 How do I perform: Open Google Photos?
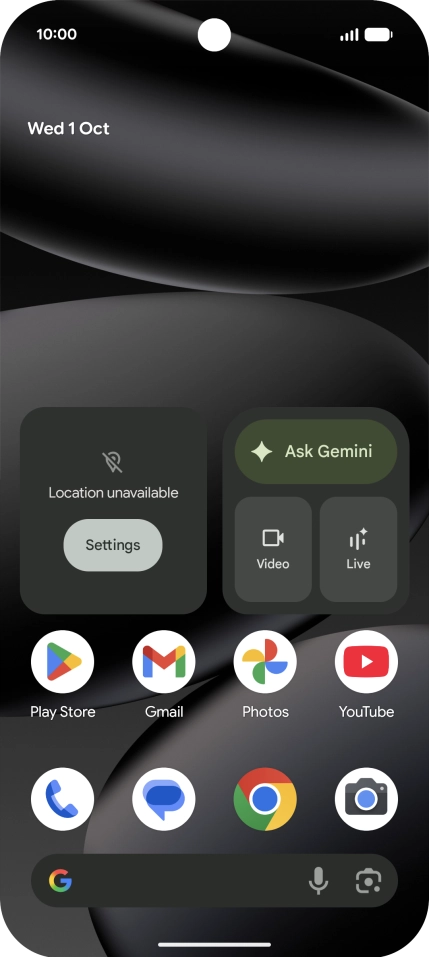265,662
